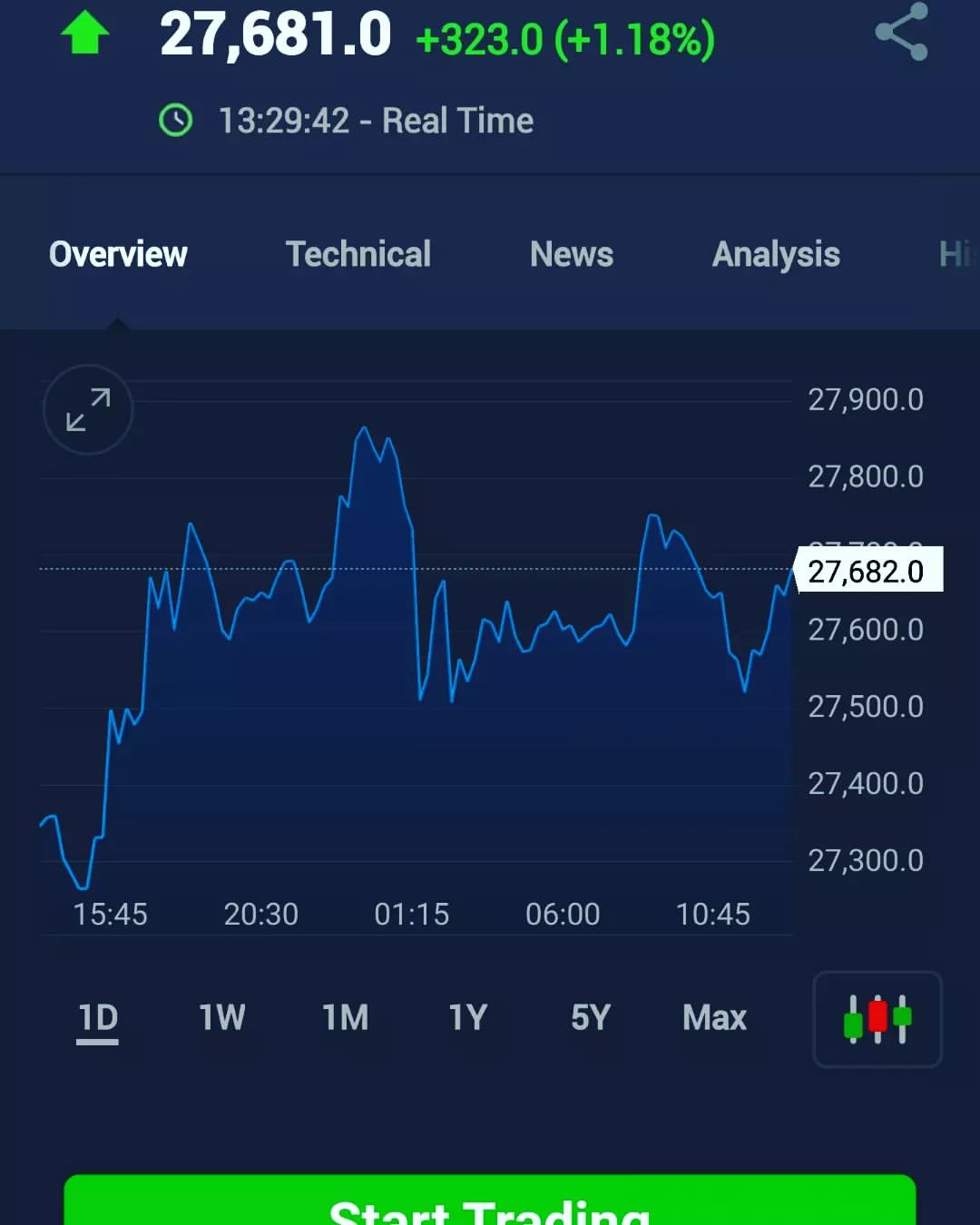The image size is (980, 1225).
Task: Switch chart range to 1W
Action: click(222, 1017)
